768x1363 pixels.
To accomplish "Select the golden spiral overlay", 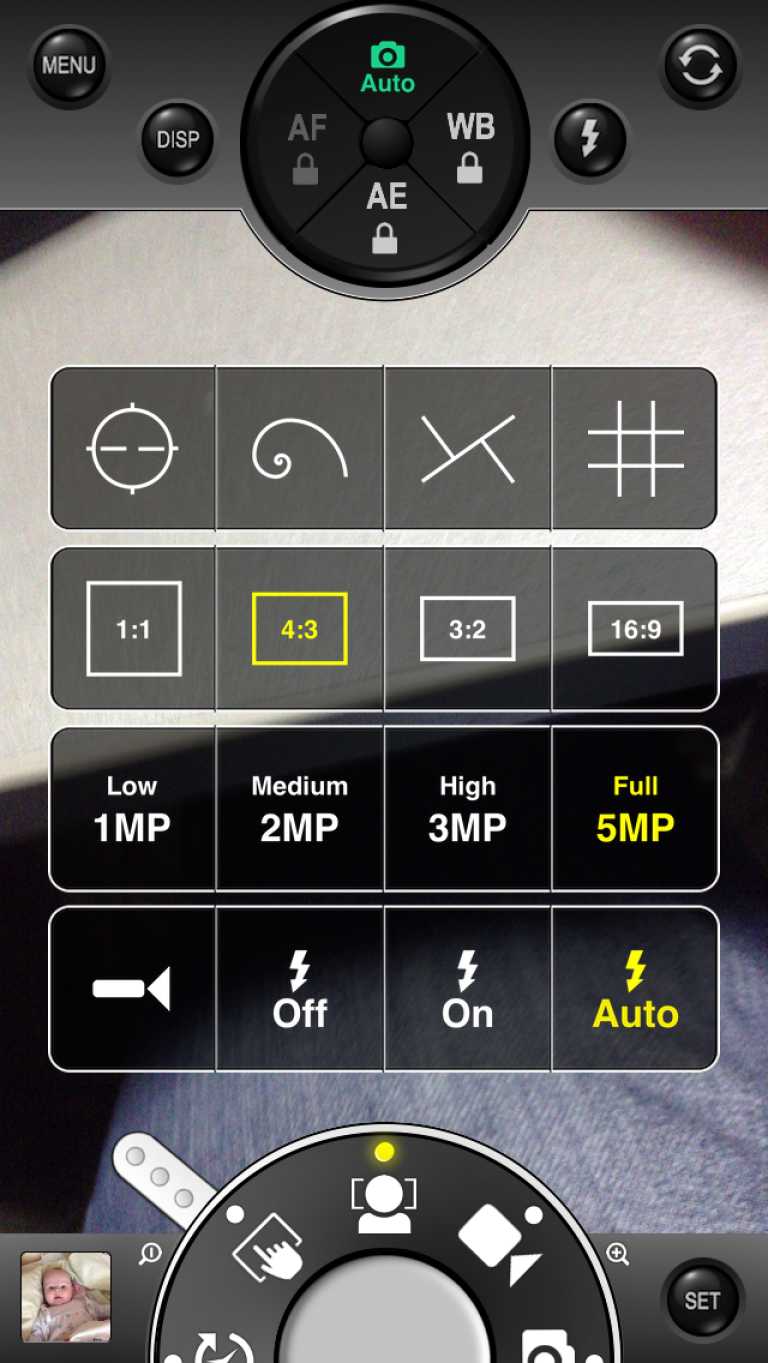I will pos(300,448).
